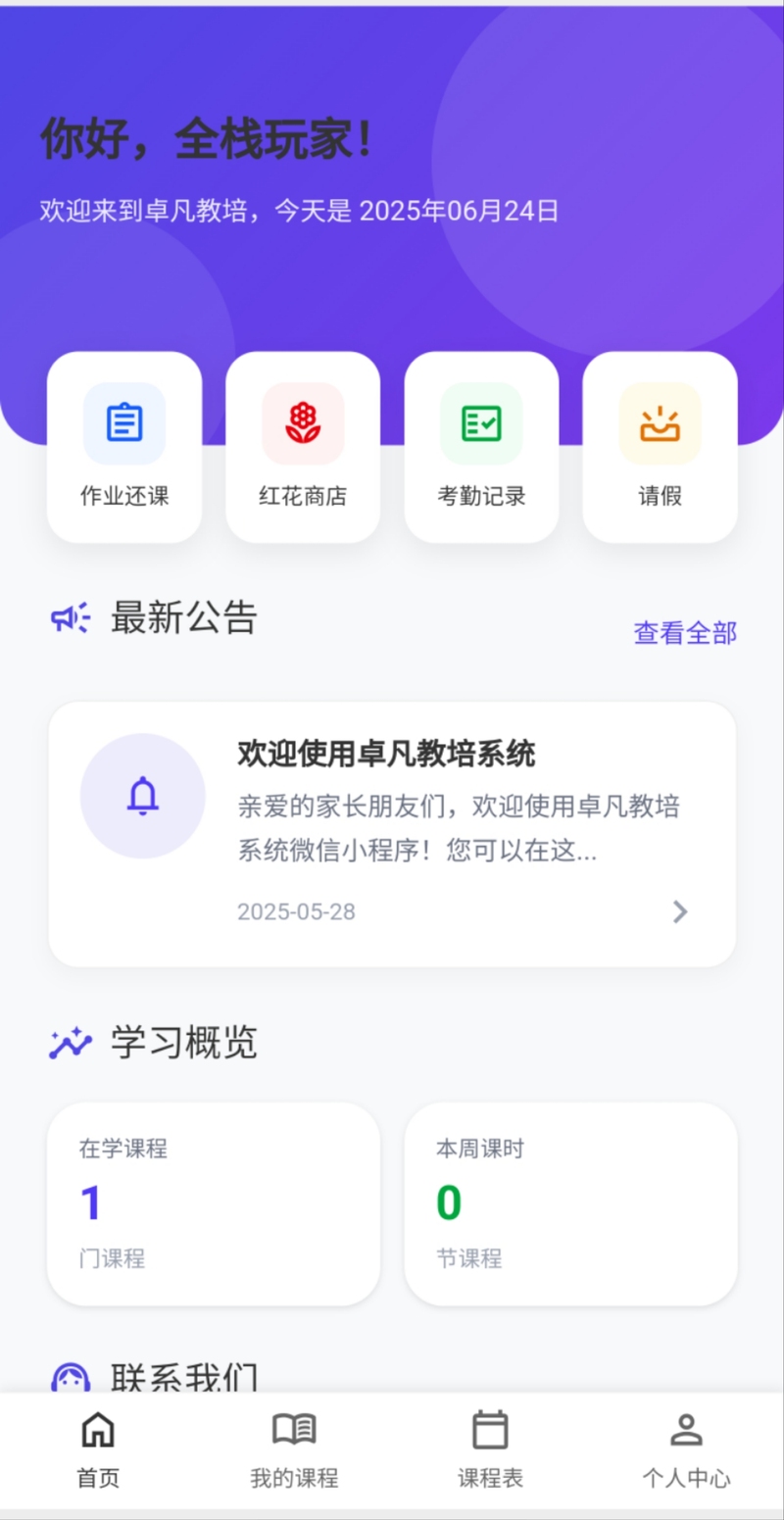Switch to the 首页 home tab
Image resolution: width=784 pixels, height=1520 pixels.
click(x=98, y=1450)
